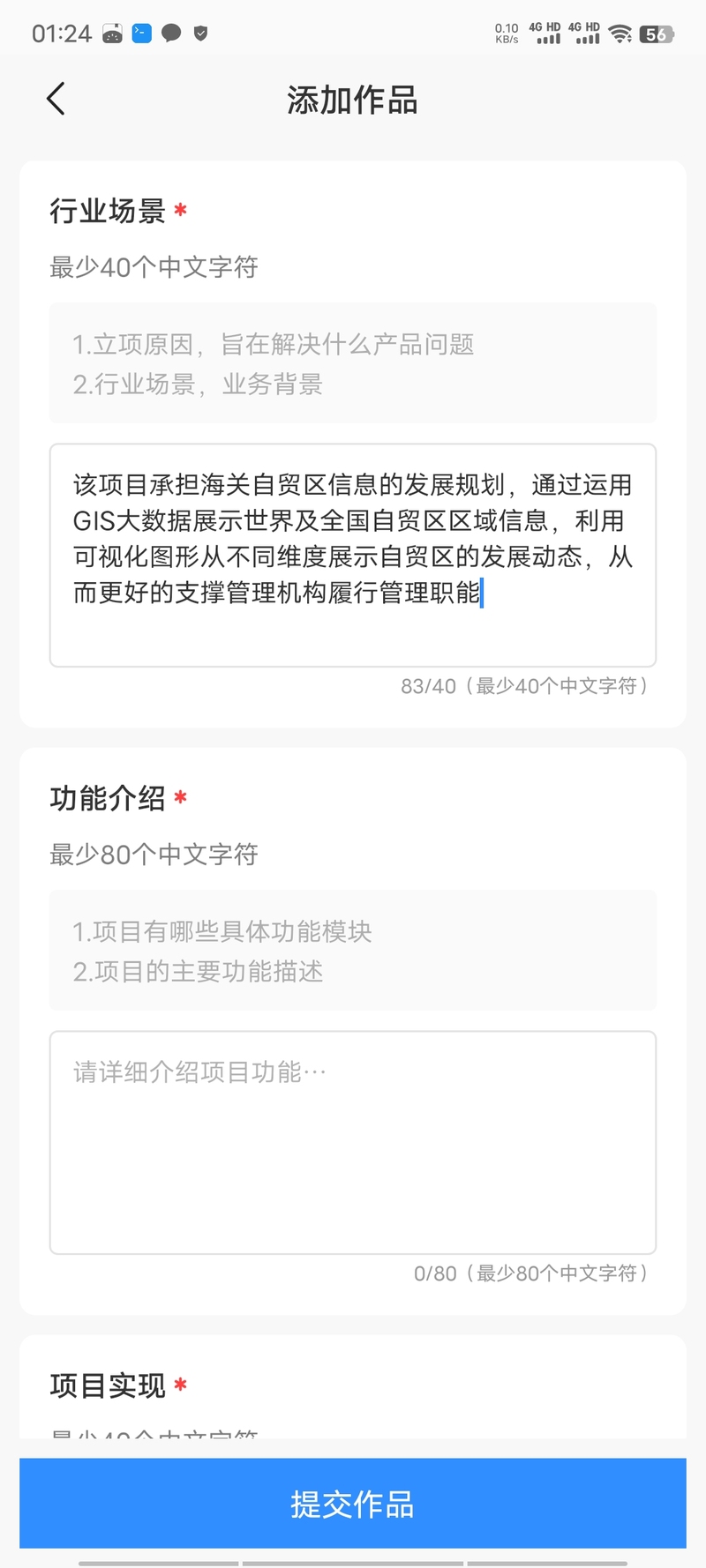Submit with the 提交作品 button
This screenshot has height=1568, width=706.
[x=352, y=1504]
